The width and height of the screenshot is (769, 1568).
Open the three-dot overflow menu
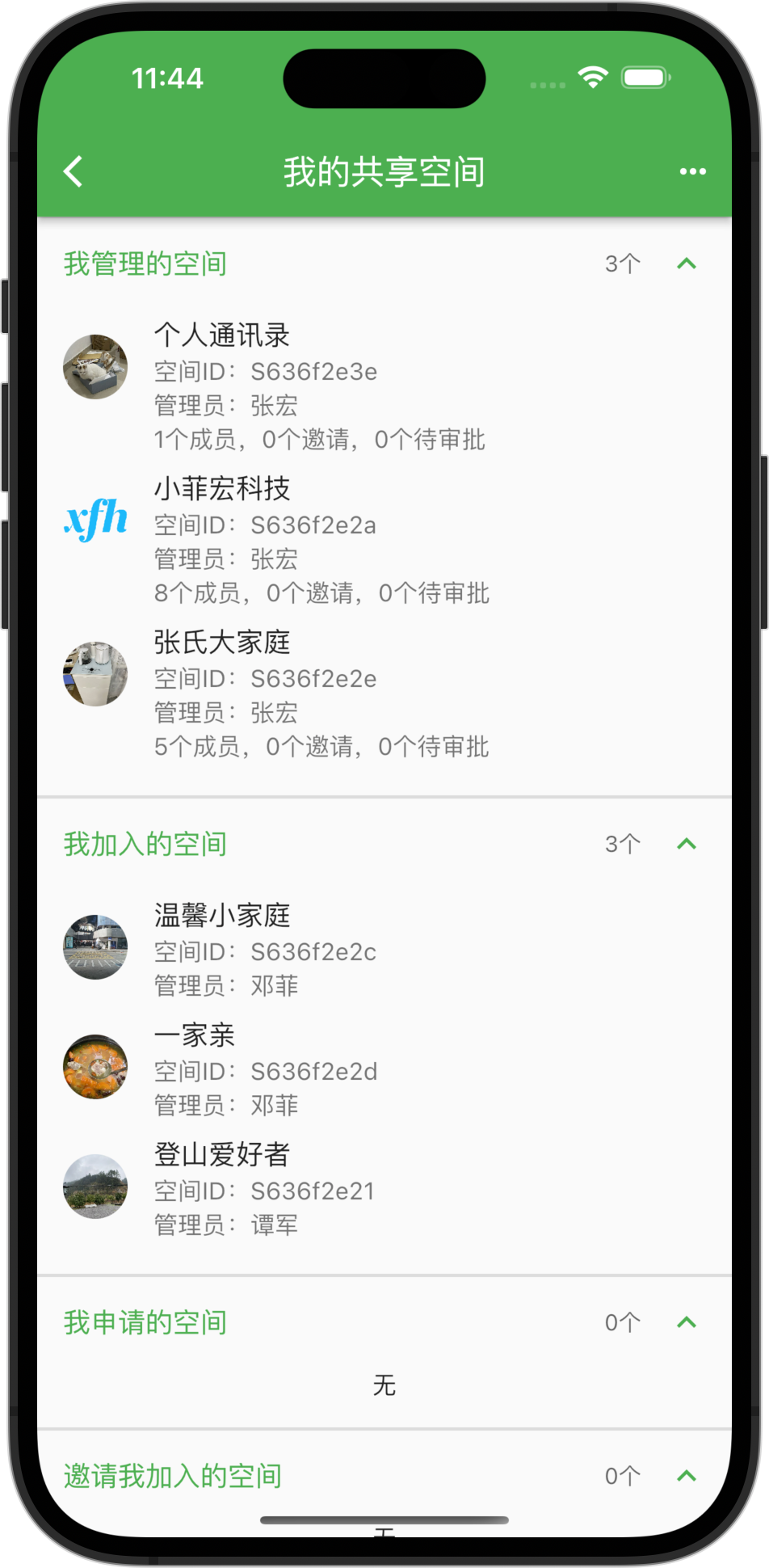tap(692, 171)
